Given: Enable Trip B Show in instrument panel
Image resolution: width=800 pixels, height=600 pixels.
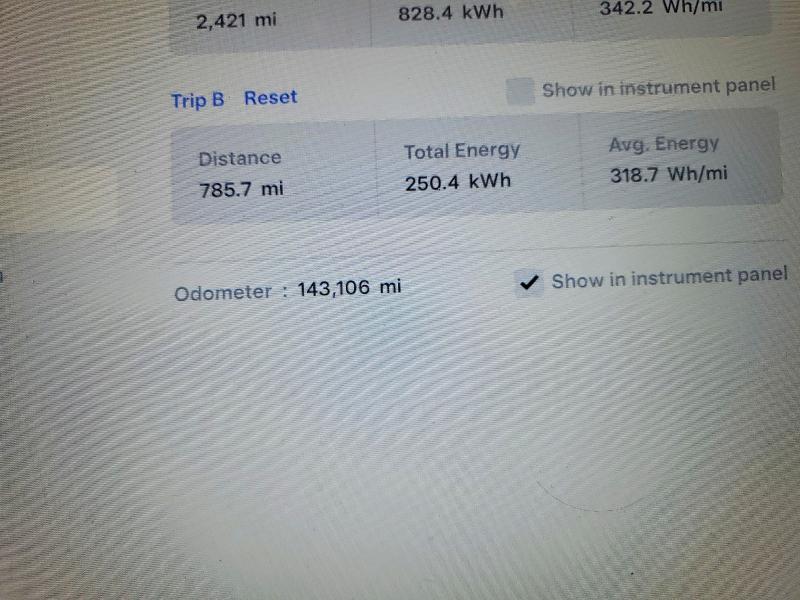Looking at the screenshot, I should 520,91.
